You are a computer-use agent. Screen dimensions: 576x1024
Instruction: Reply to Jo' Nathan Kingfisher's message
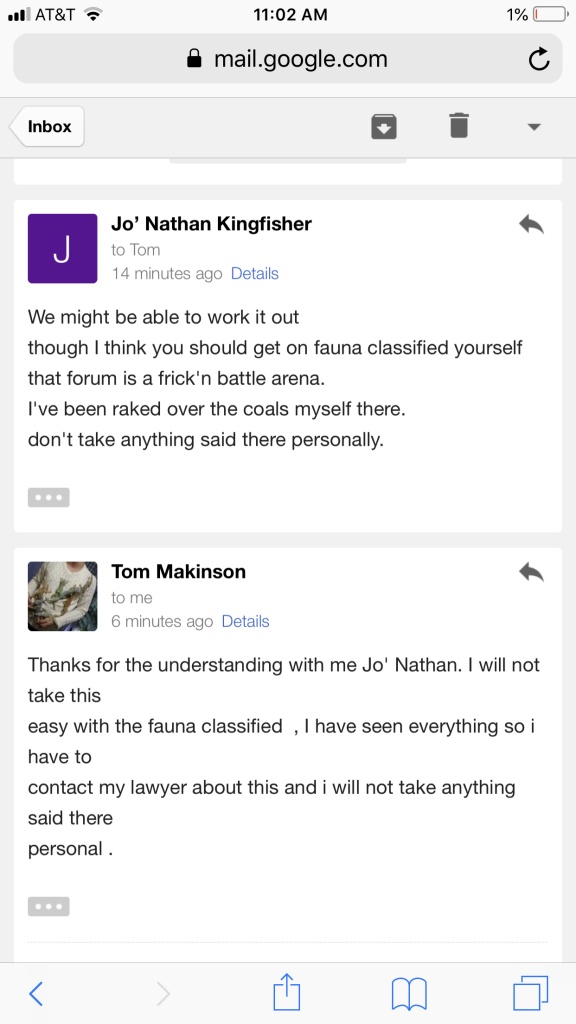(532, 225)
